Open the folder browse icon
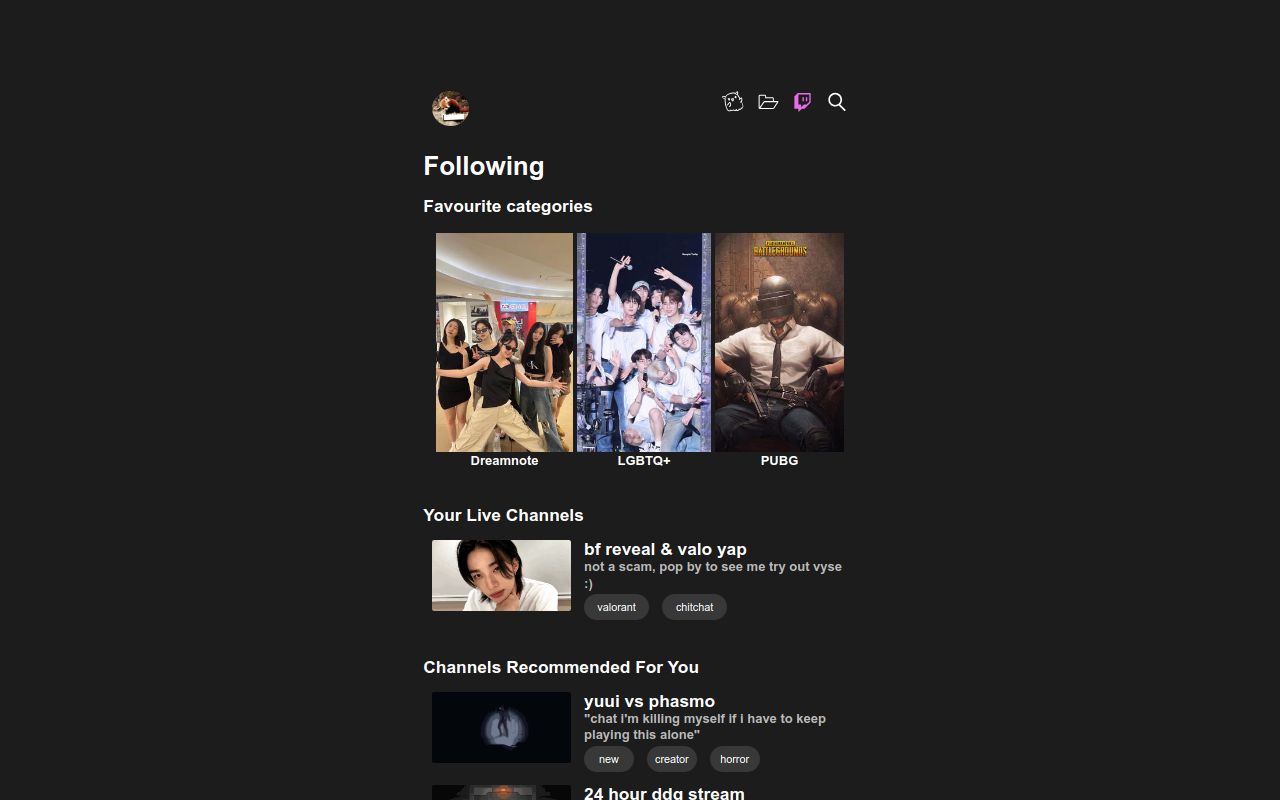Screen dimensions: 1280x800 [x=768, y=102]
